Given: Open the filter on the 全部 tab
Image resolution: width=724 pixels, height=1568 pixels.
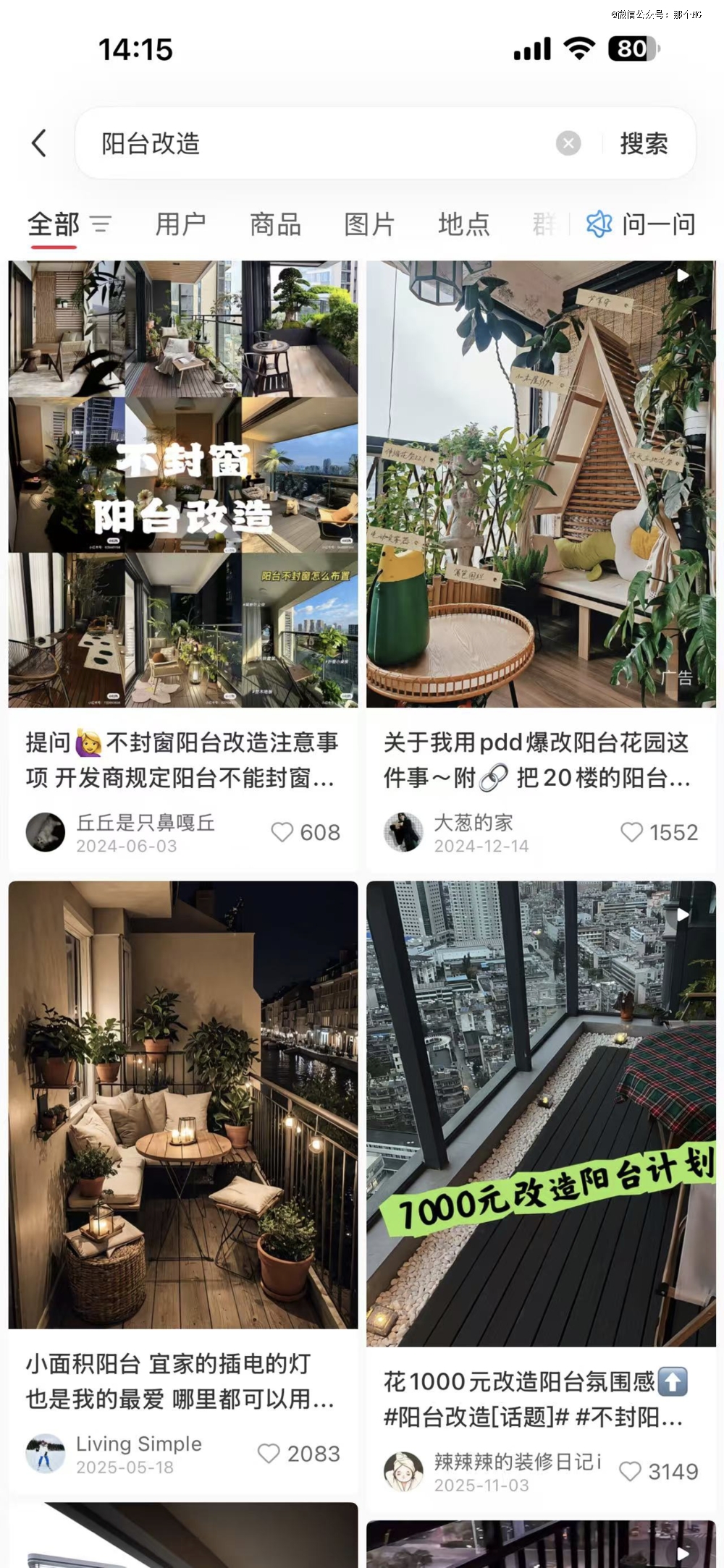Looking at the screenshot, I should [x=101, y=224].
